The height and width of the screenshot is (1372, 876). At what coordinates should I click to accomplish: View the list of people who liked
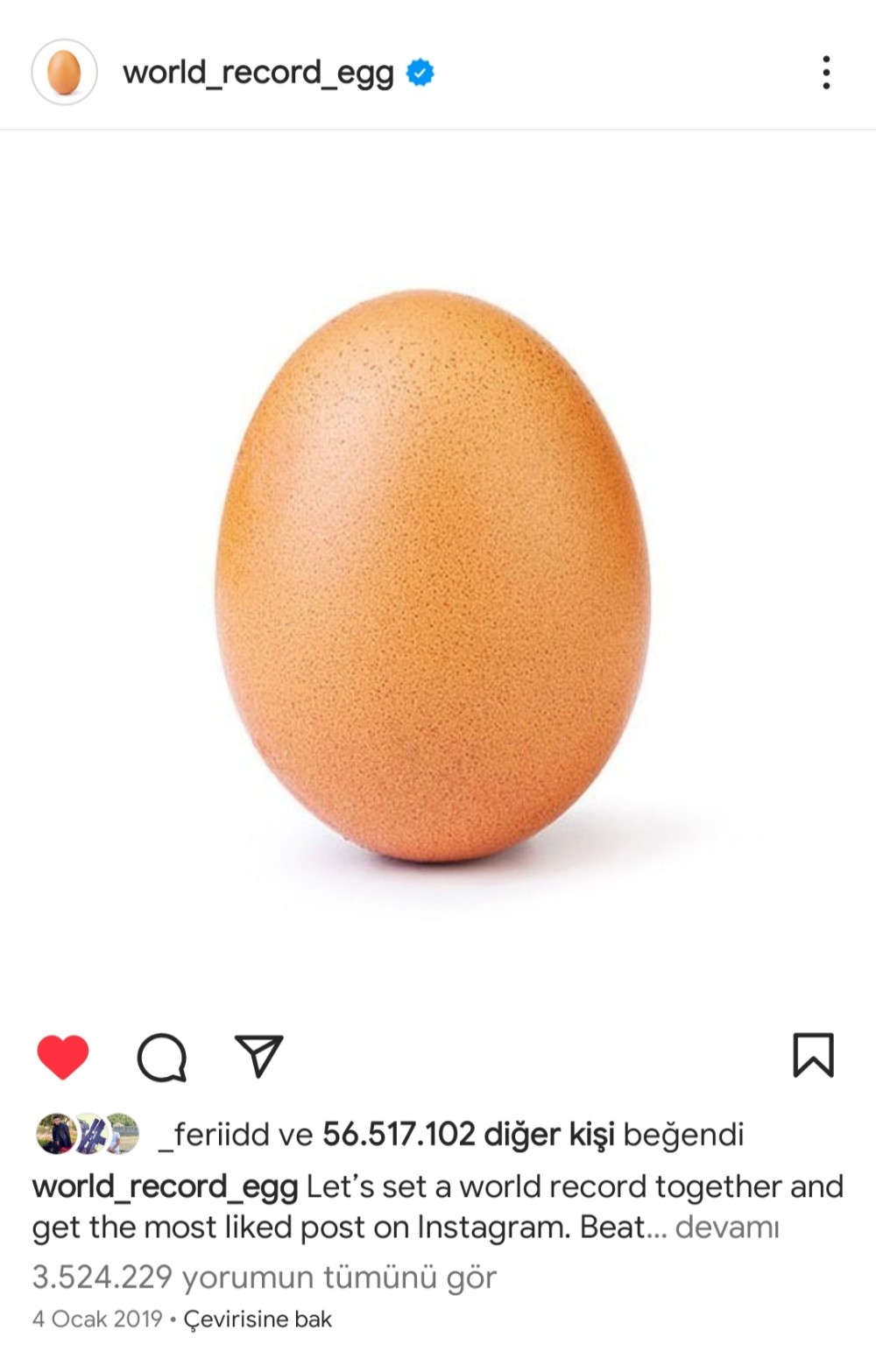pos(469,1135)
